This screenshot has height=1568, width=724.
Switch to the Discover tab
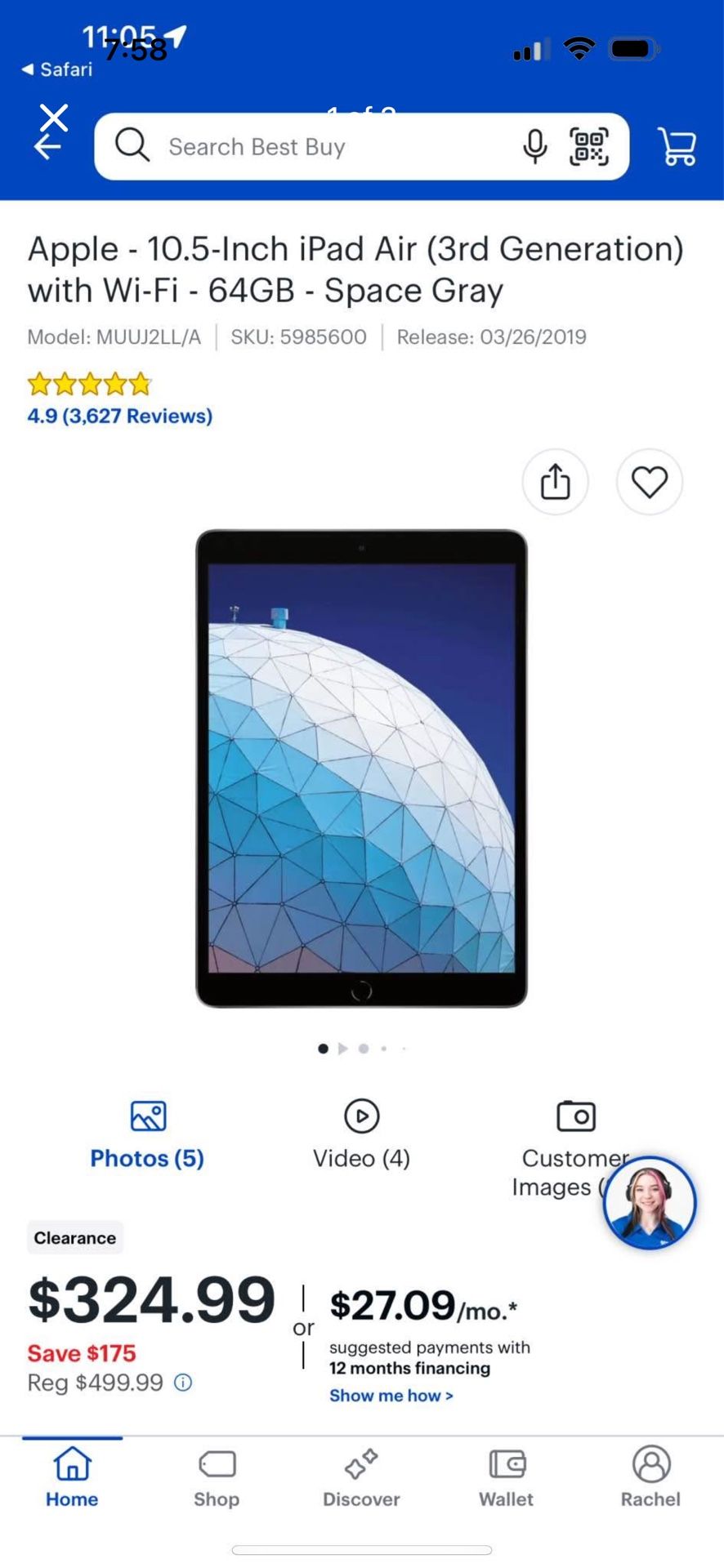[x=361, y=1478]
